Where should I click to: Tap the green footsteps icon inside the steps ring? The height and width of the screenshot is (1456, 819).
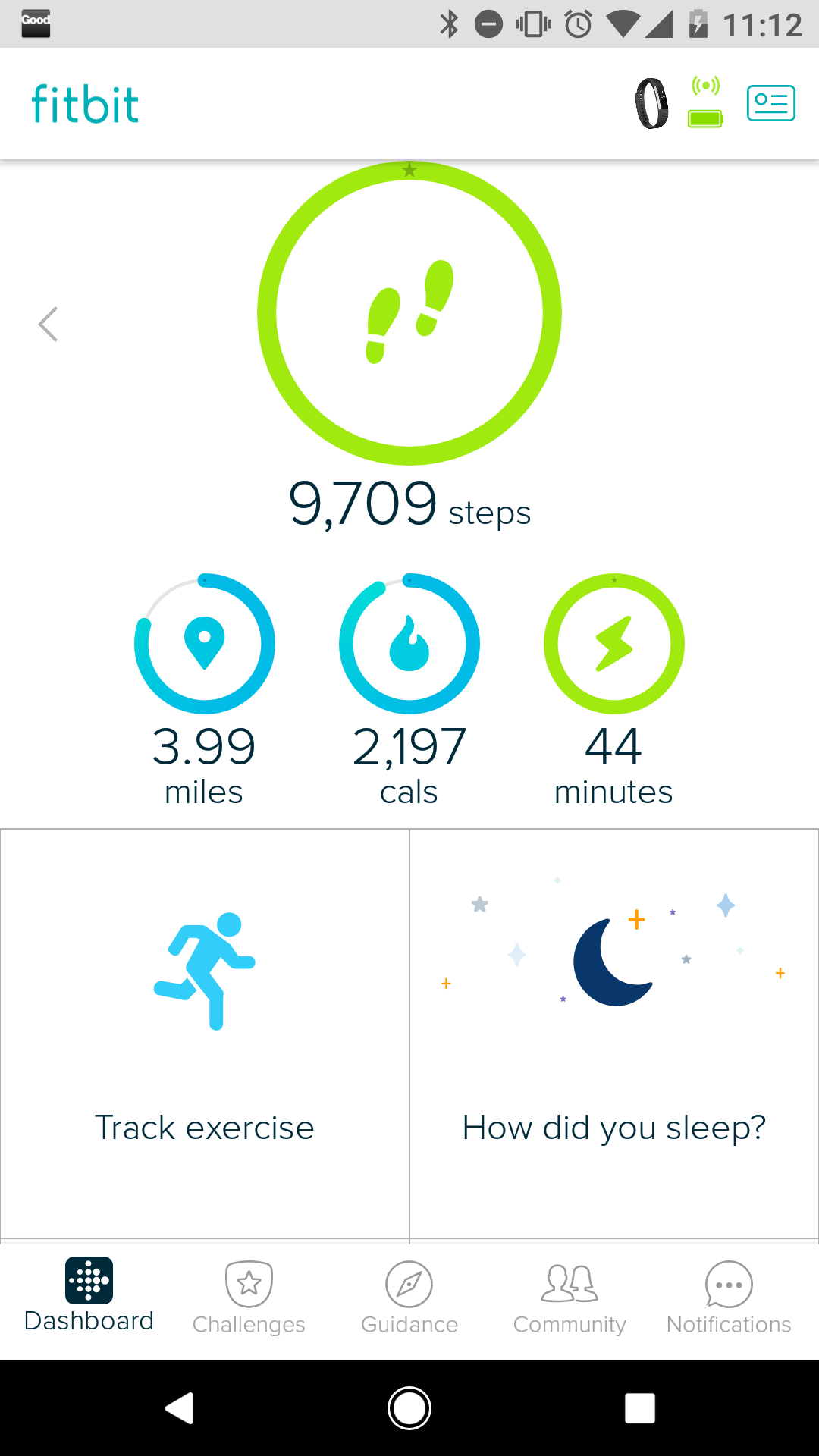409,313
